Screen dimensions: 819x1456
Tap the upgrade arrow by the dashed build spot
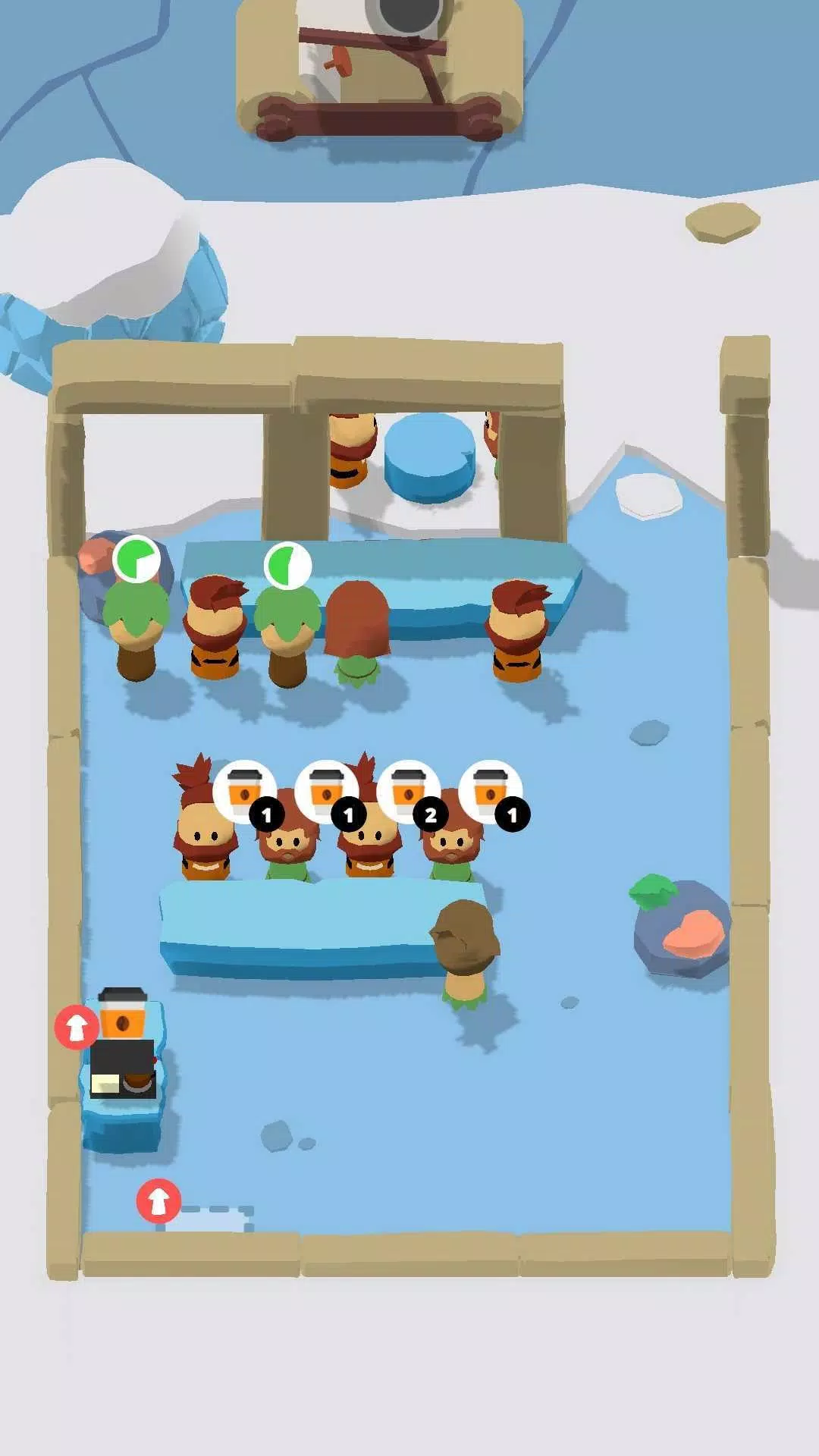tap(158, 1200)
